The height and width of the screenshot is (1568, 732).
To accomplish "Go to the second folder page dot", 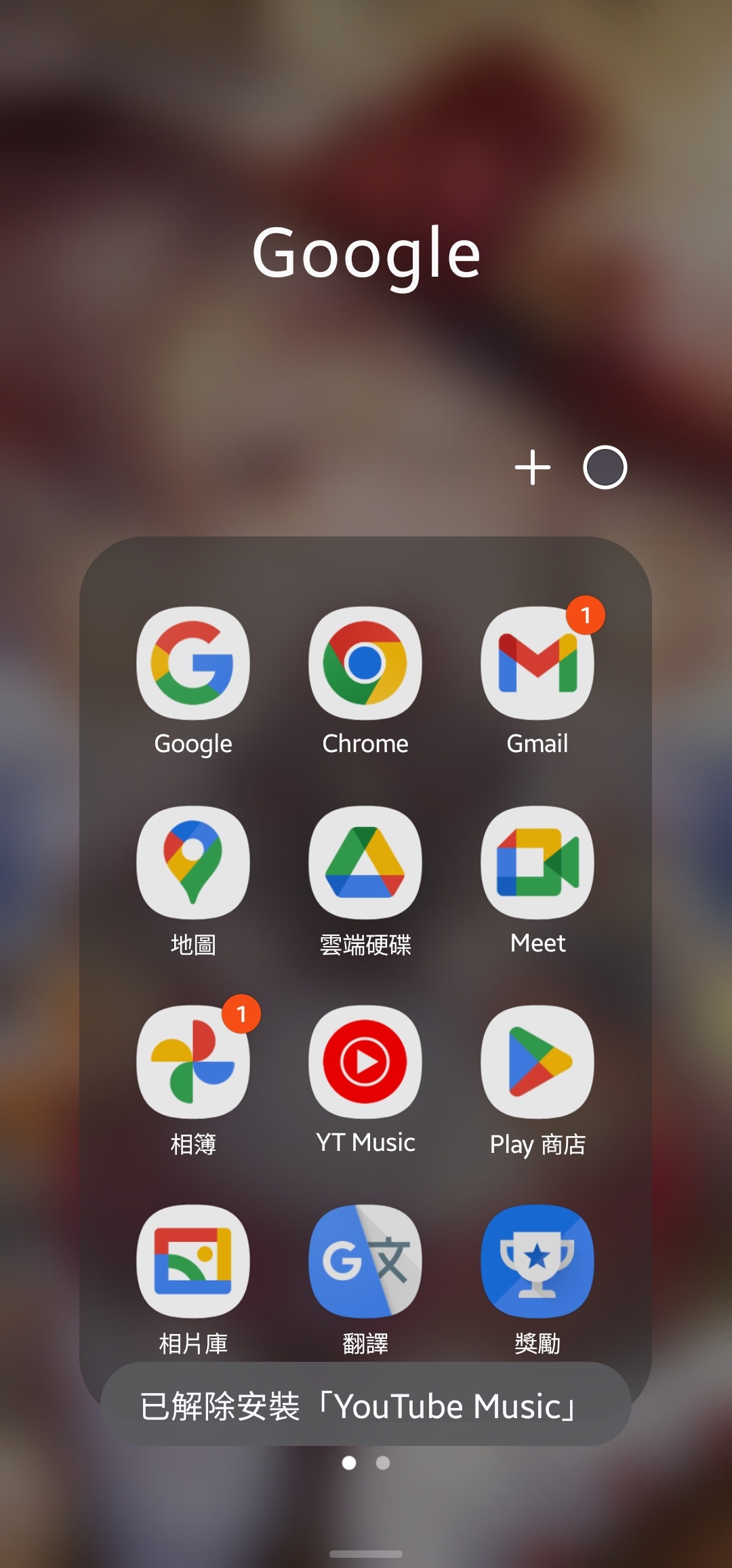I will coord(383,1463).
